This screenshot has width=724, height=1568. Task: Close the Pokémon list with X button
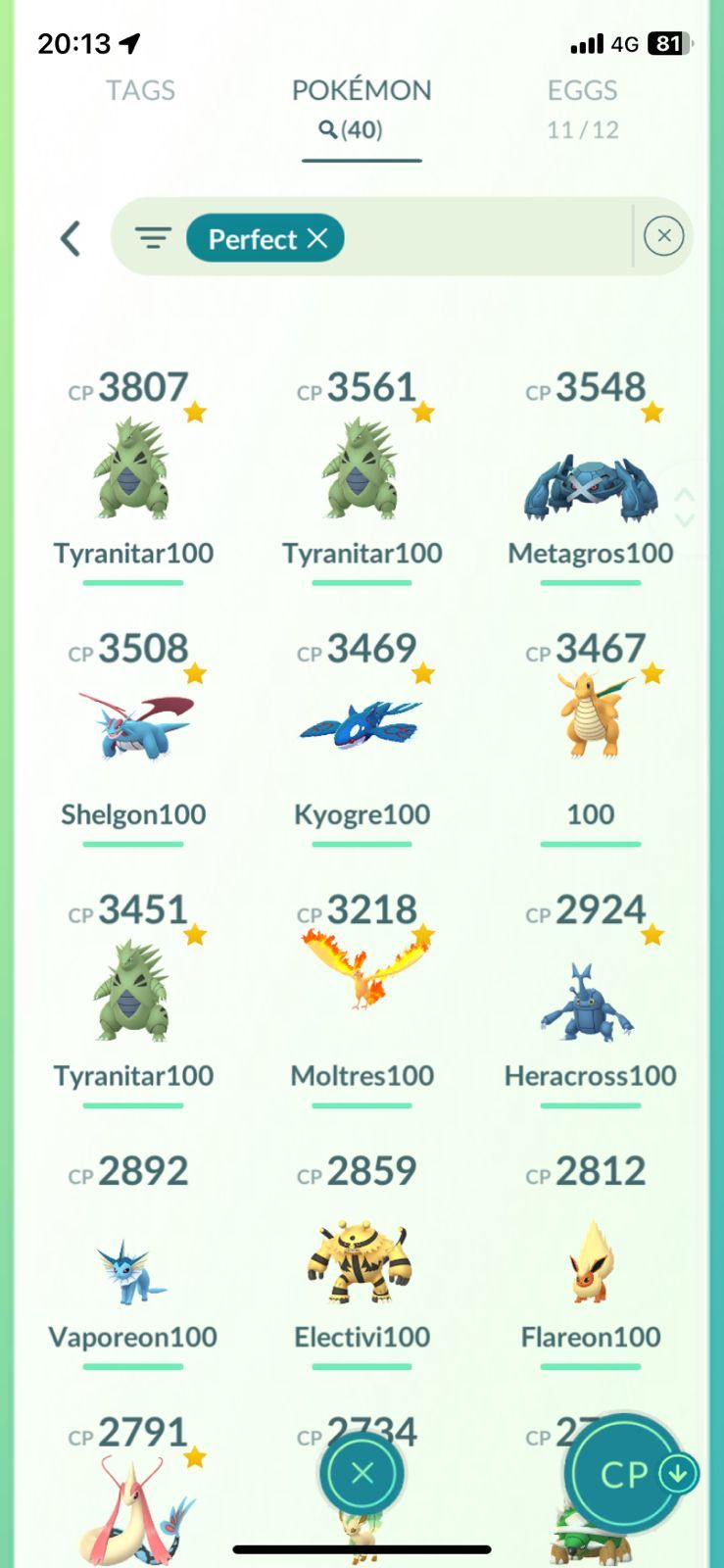pos(362,1473)
